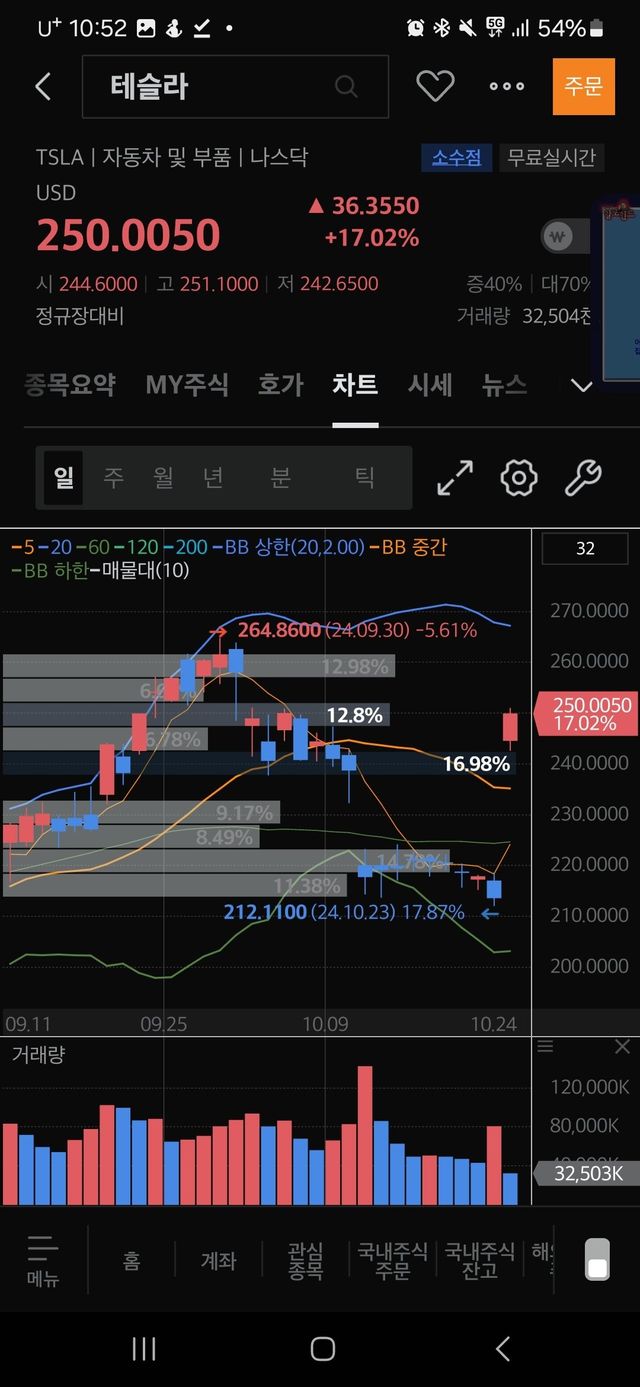
Task: Switch to the 뉴스 tab
Action: [x=504, y=385]
